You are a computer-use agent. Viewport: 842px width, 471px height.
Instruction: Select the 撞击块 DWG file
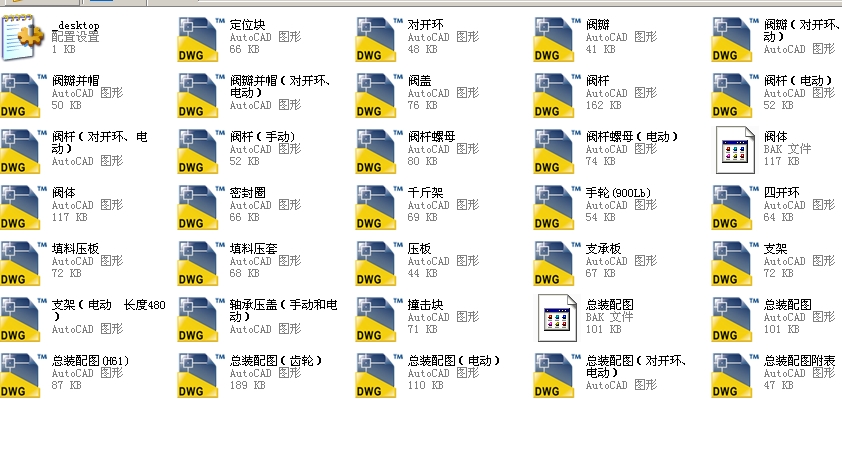click(x=378, y=318)
